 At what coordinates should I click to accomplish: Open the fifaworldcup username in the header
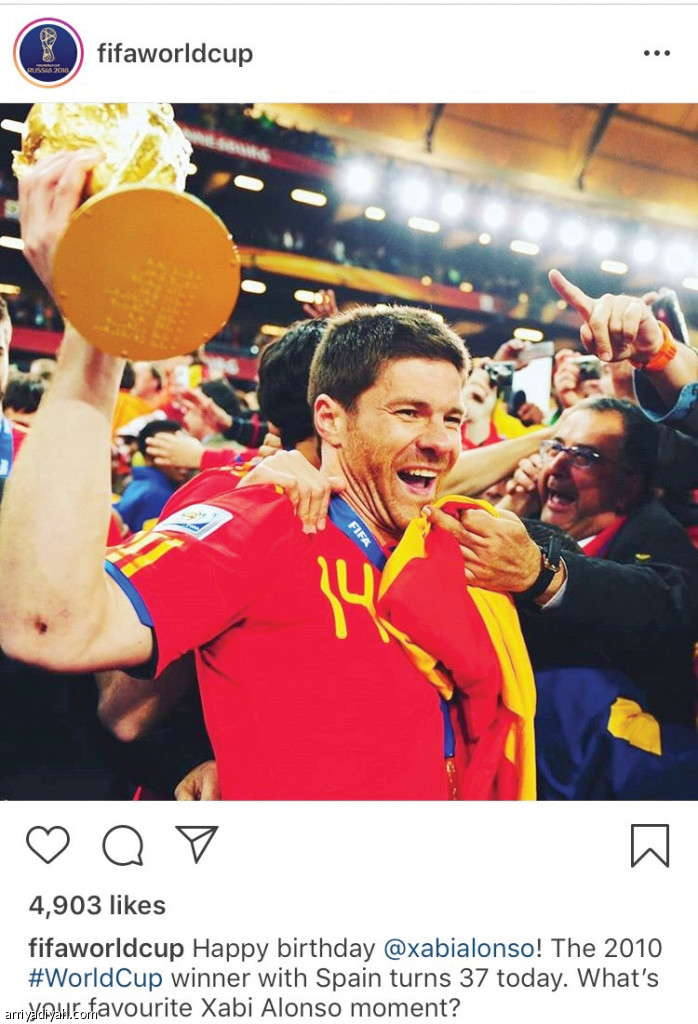[175, 54]
